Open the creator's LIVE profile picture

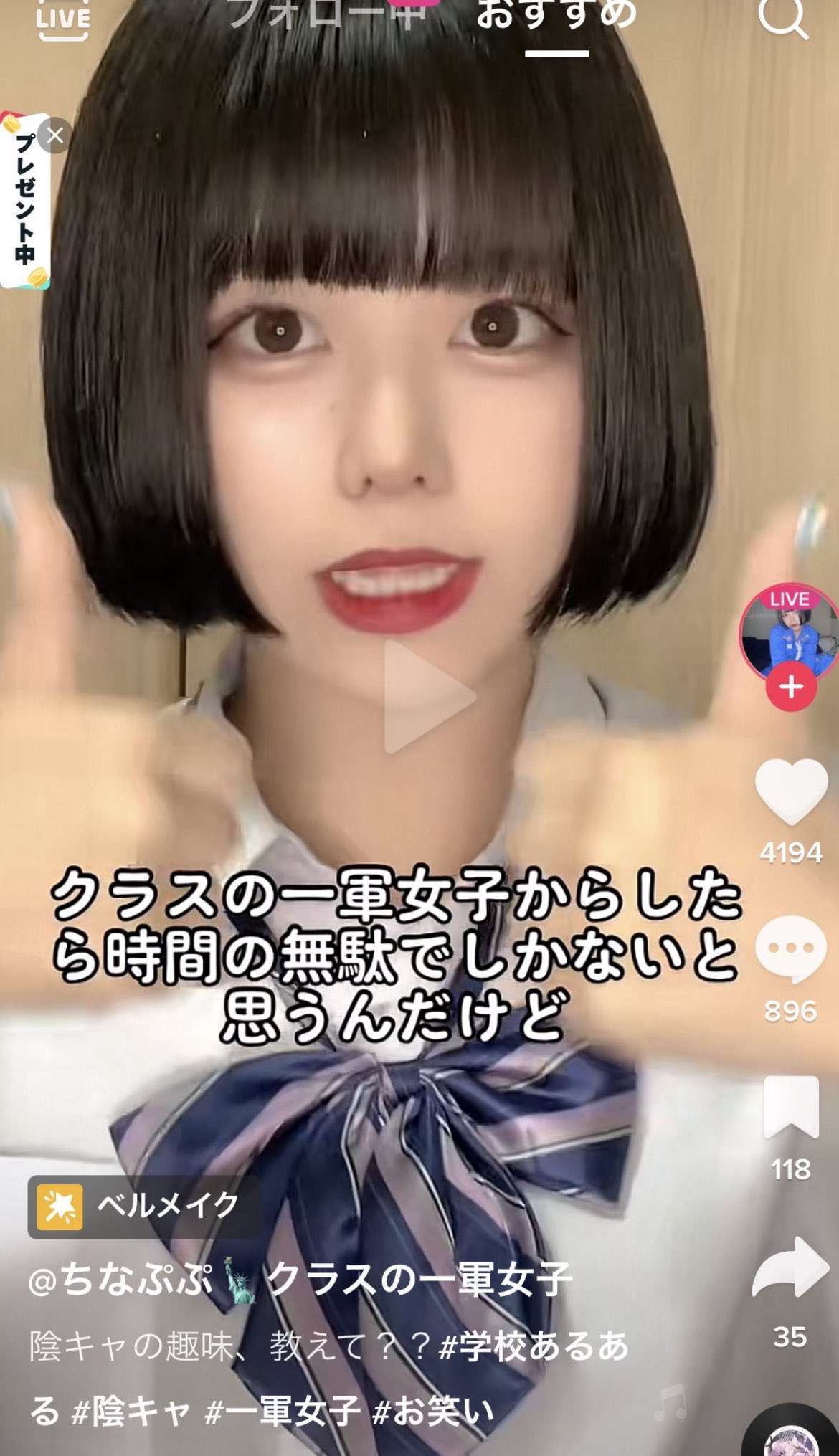787,632
